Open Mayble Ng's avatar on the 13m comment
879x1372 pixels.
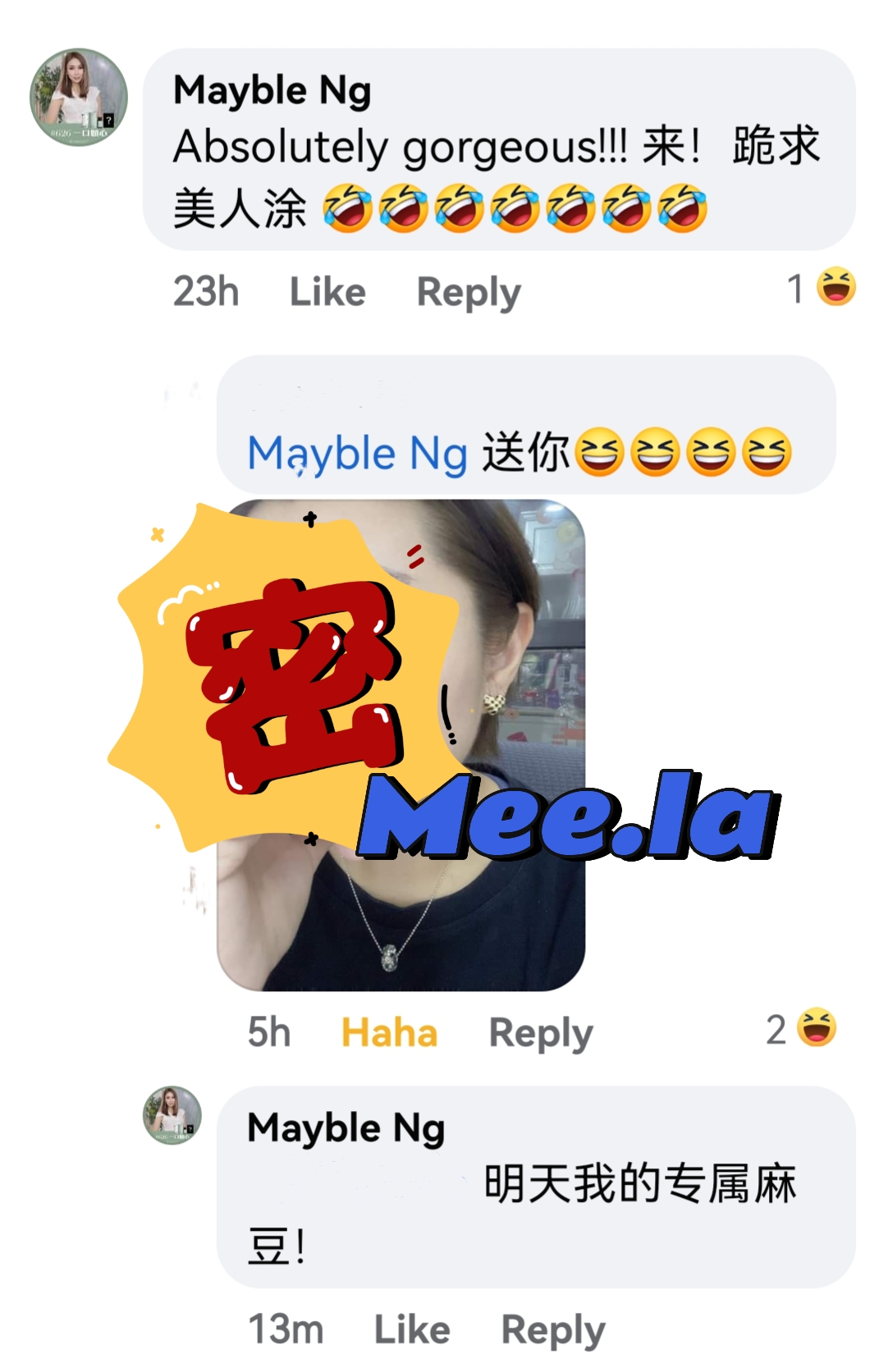point(172,1115)
